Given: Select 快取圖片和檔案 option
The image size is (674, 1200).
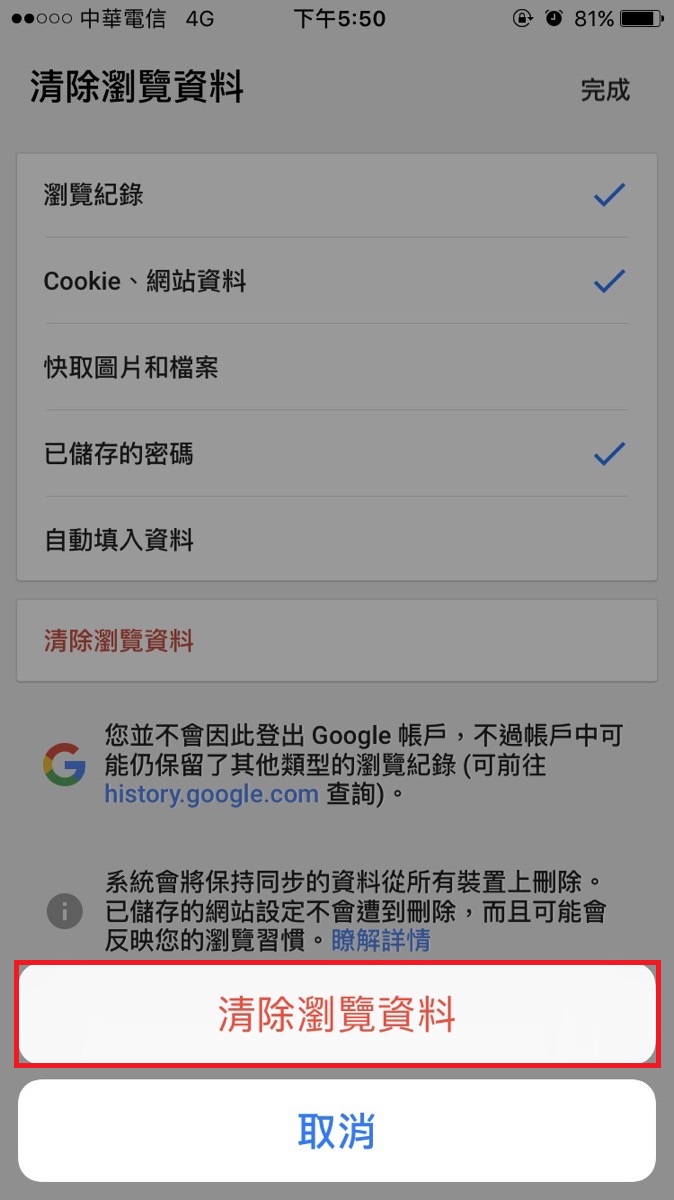Looking at the screenshot, I should click(336, 368).
